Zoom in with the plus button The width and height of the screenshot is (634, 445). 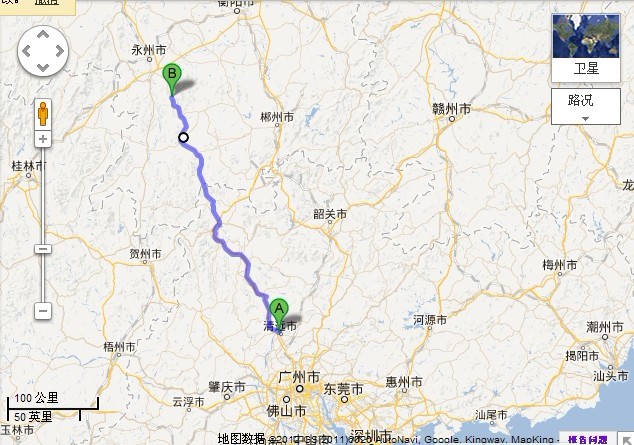tap(43, 139)
